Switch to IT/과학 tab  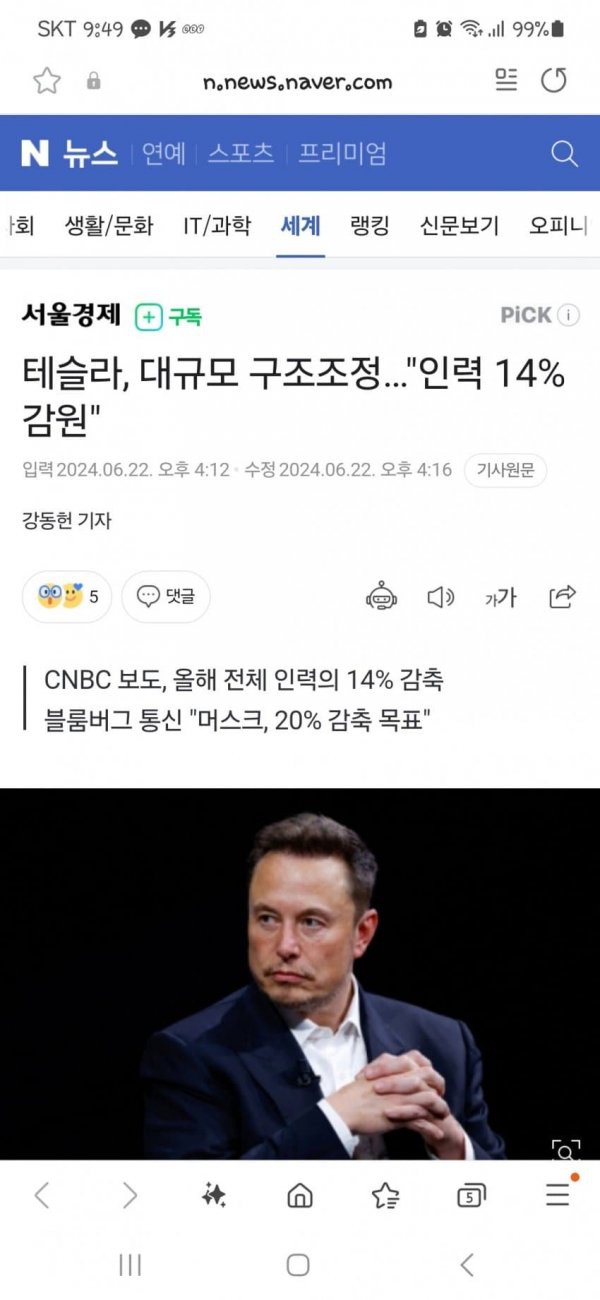coord(216,226)
